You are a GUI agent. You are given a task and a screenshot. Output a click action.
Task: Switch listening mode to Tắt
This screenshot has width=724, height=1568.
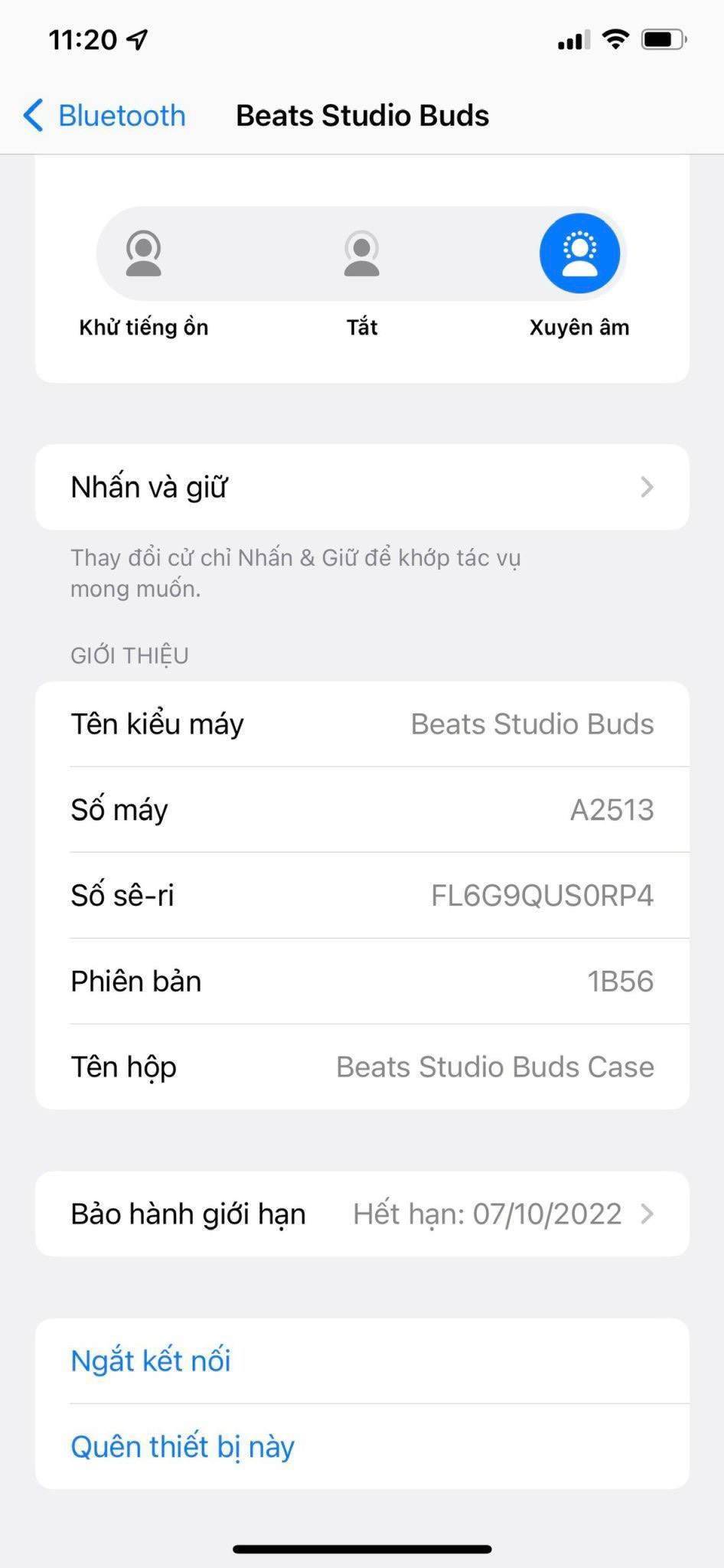362,253
